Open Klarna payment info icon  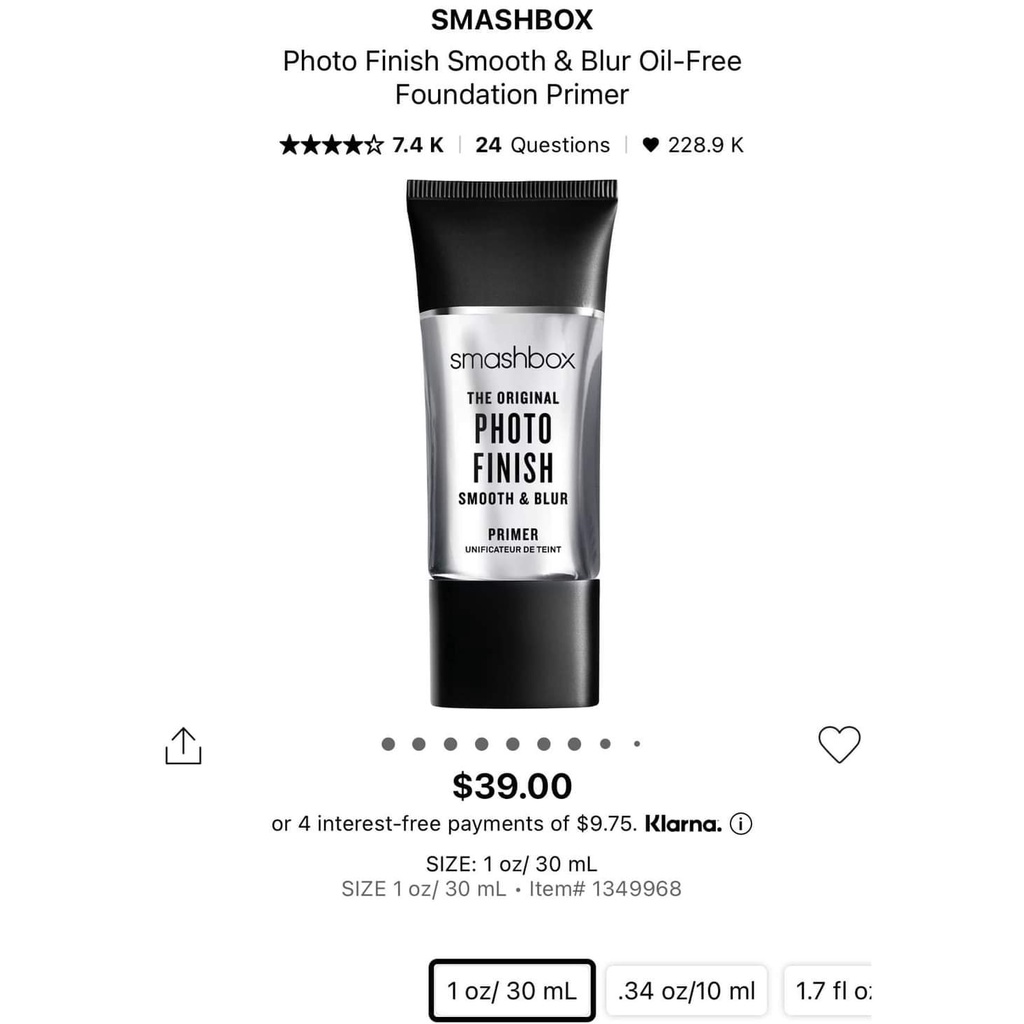coord(741,824)
